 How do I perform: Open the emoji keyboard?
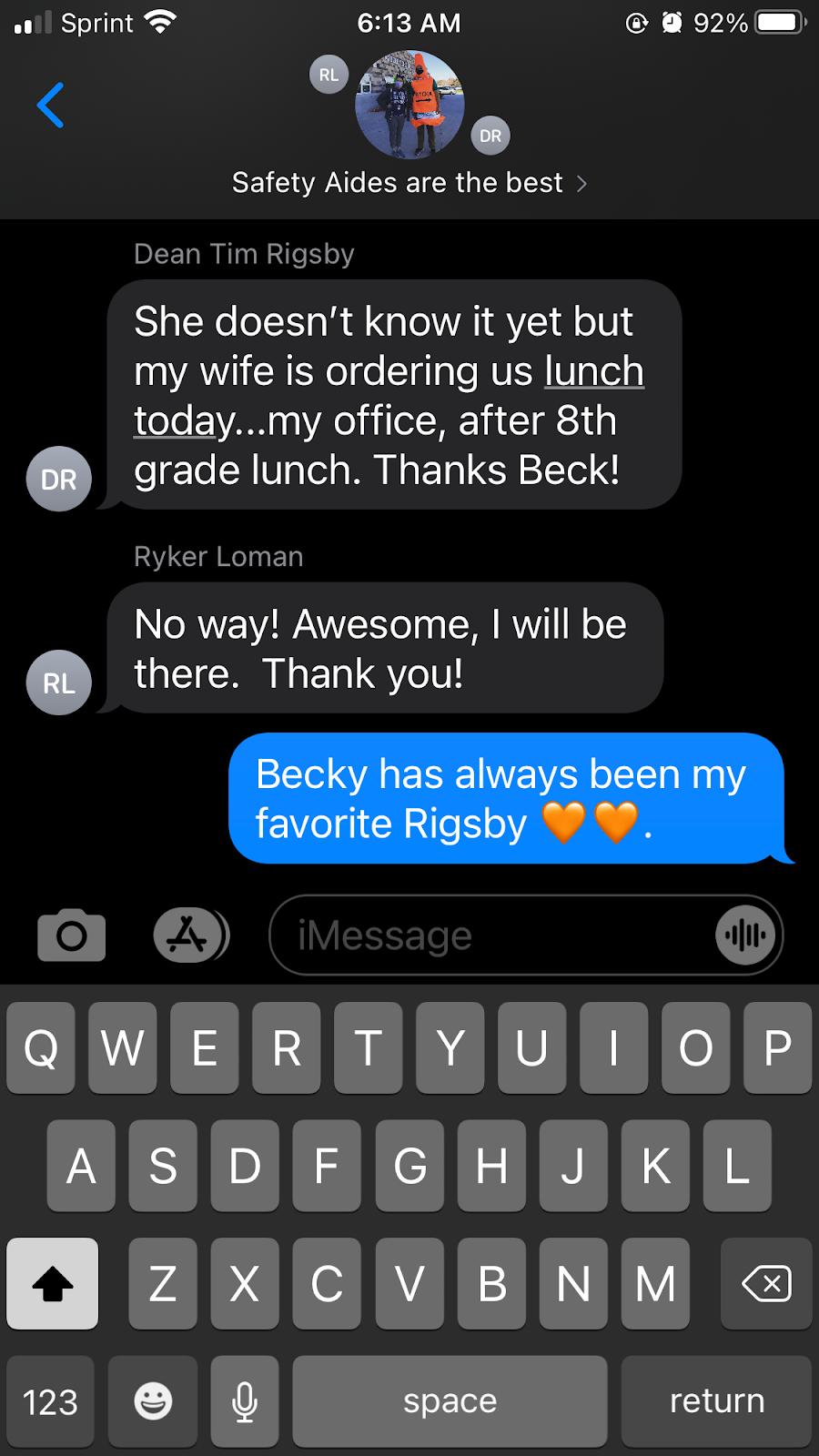(153, 1401)
